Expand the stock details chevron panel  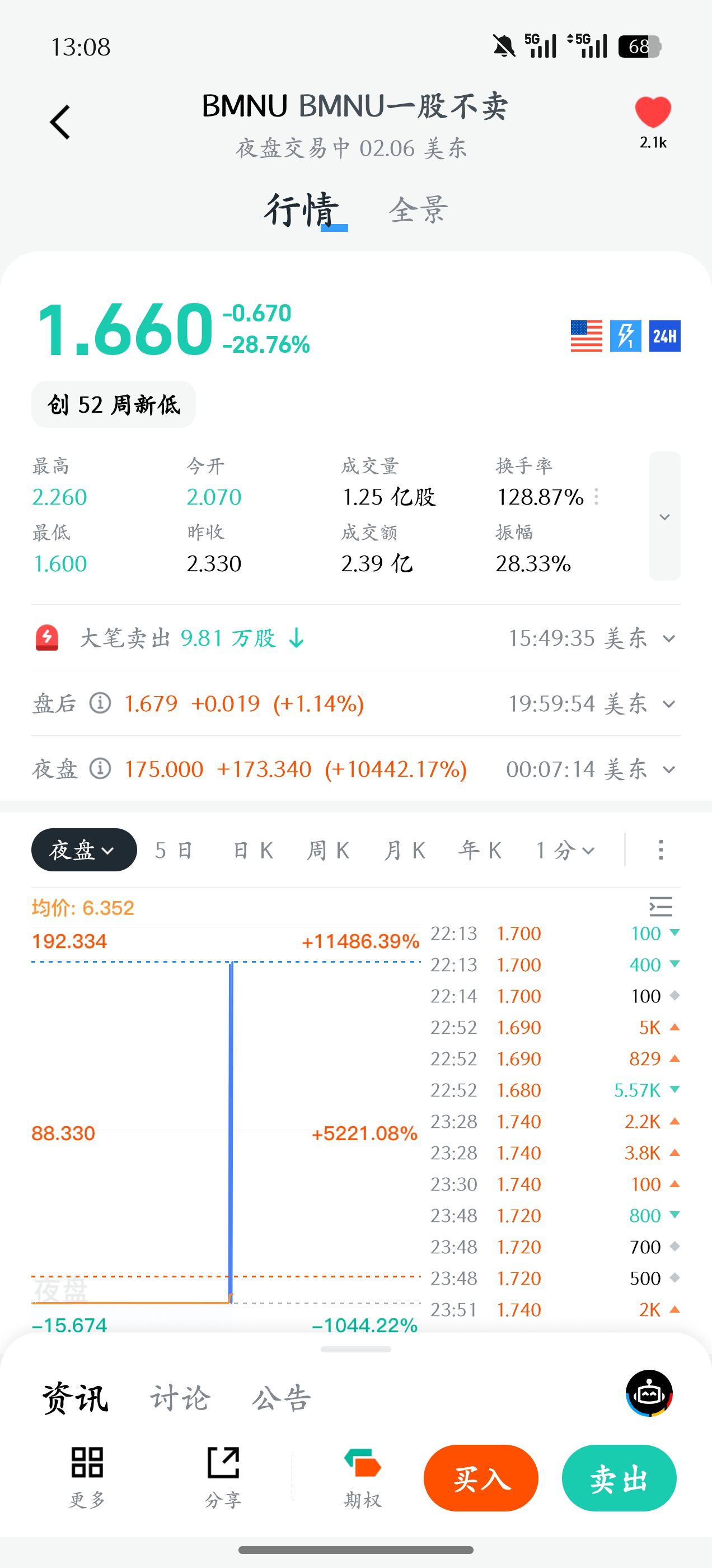(664, 516)
